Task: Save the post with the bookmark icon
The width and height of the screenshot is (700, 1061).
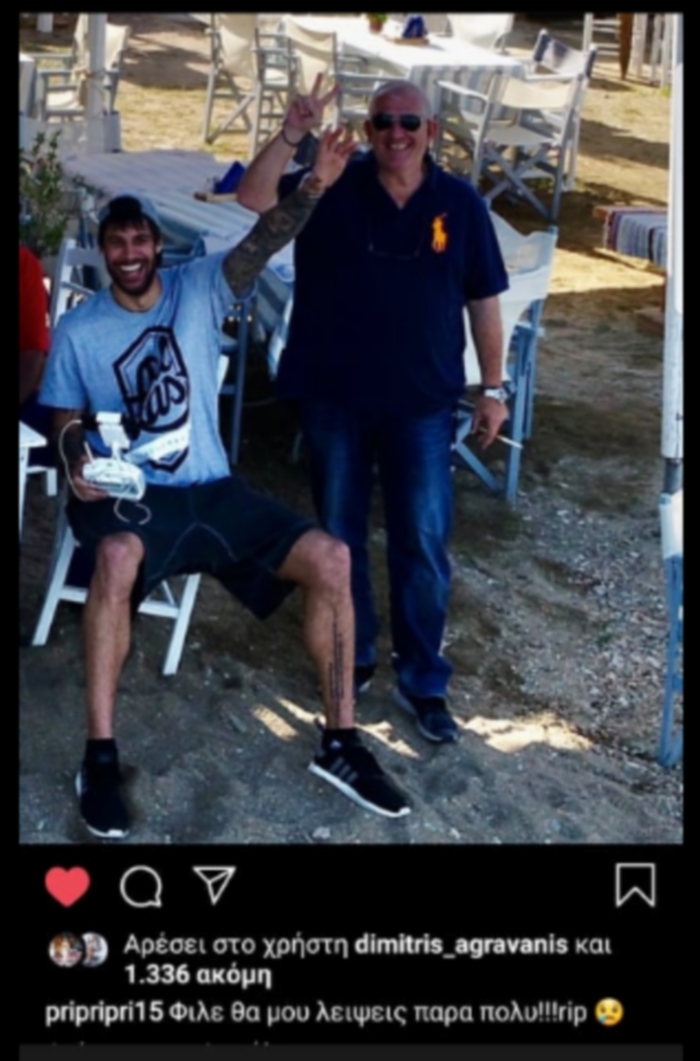Action: [x=635, y=885]
